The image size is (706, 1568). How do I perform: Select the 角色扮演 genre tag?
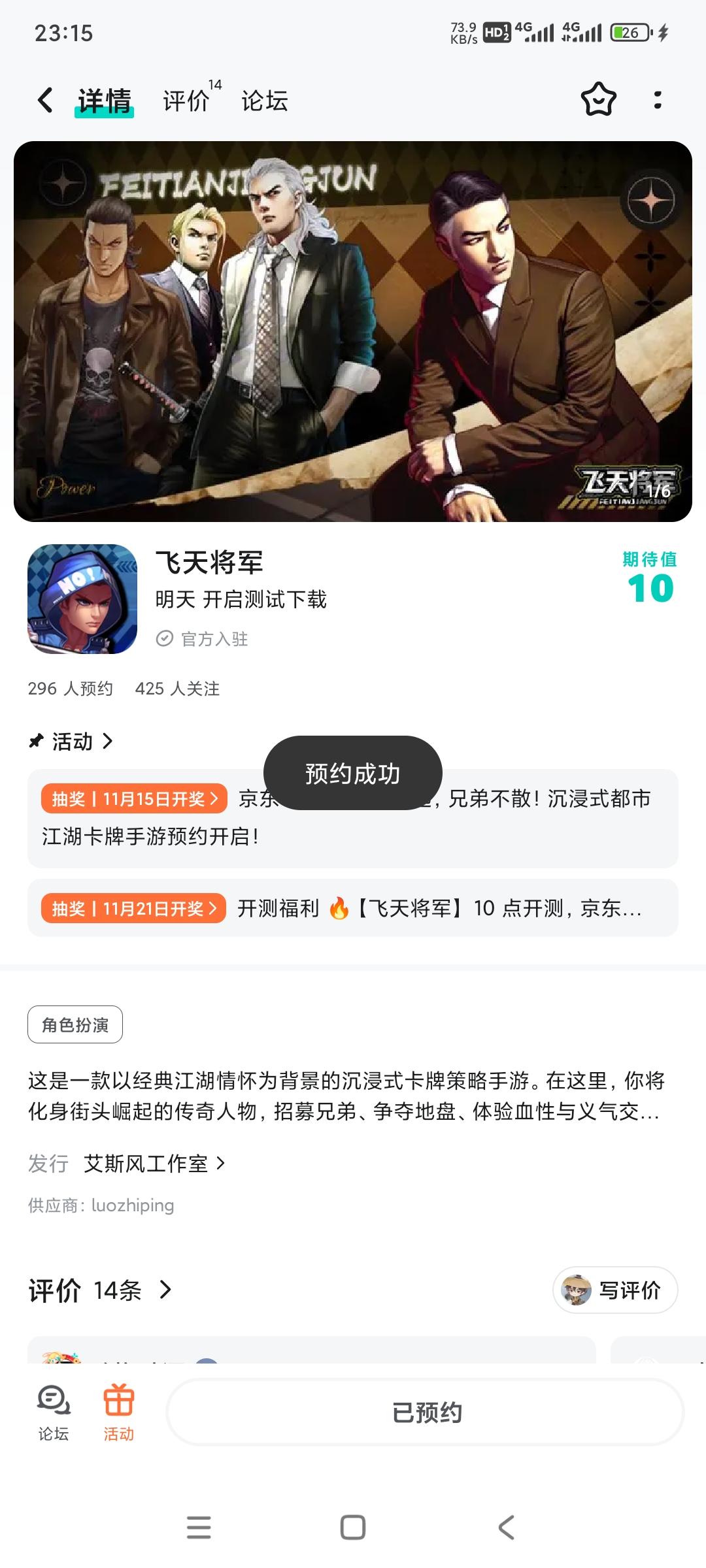tap(75, 1024)
